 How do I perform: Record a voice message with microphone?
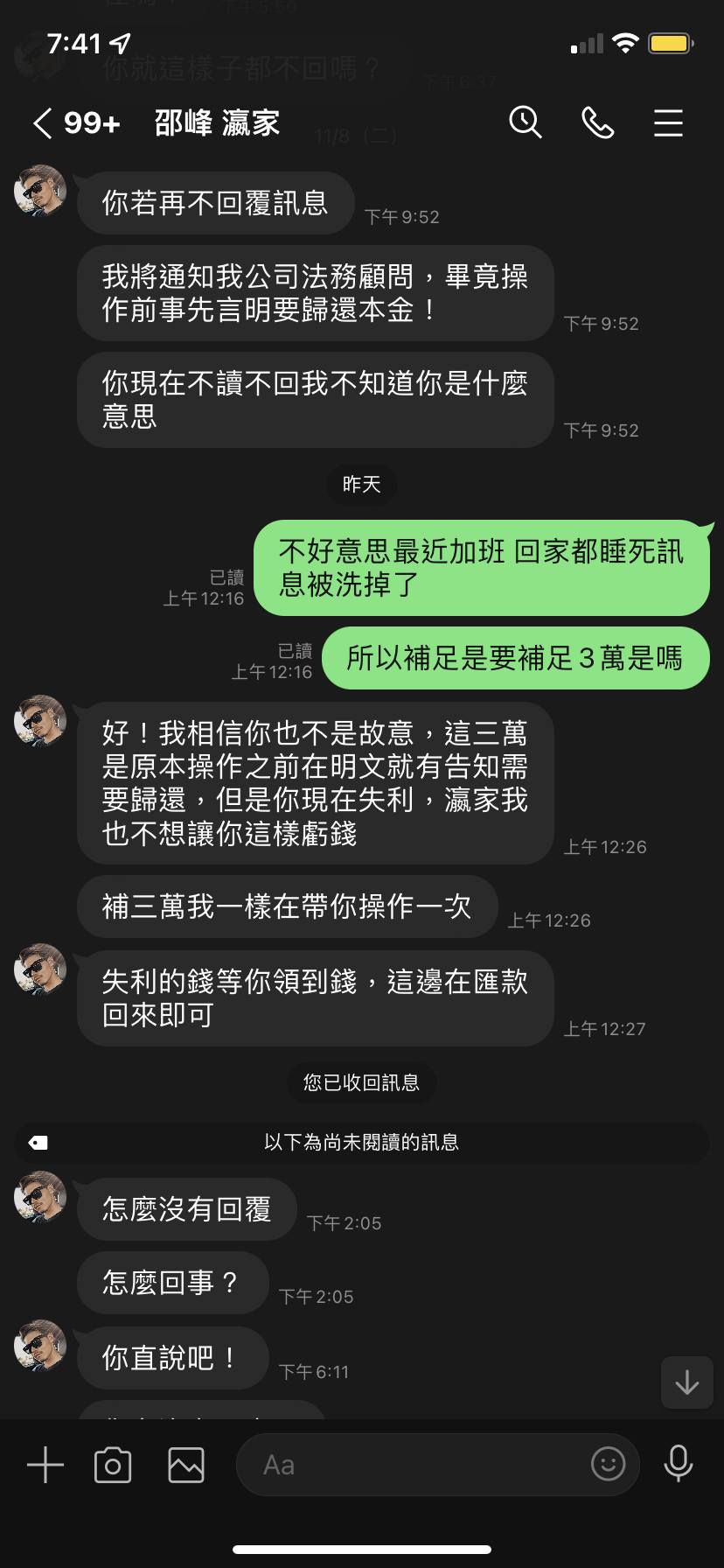(x=678, y=1464)
